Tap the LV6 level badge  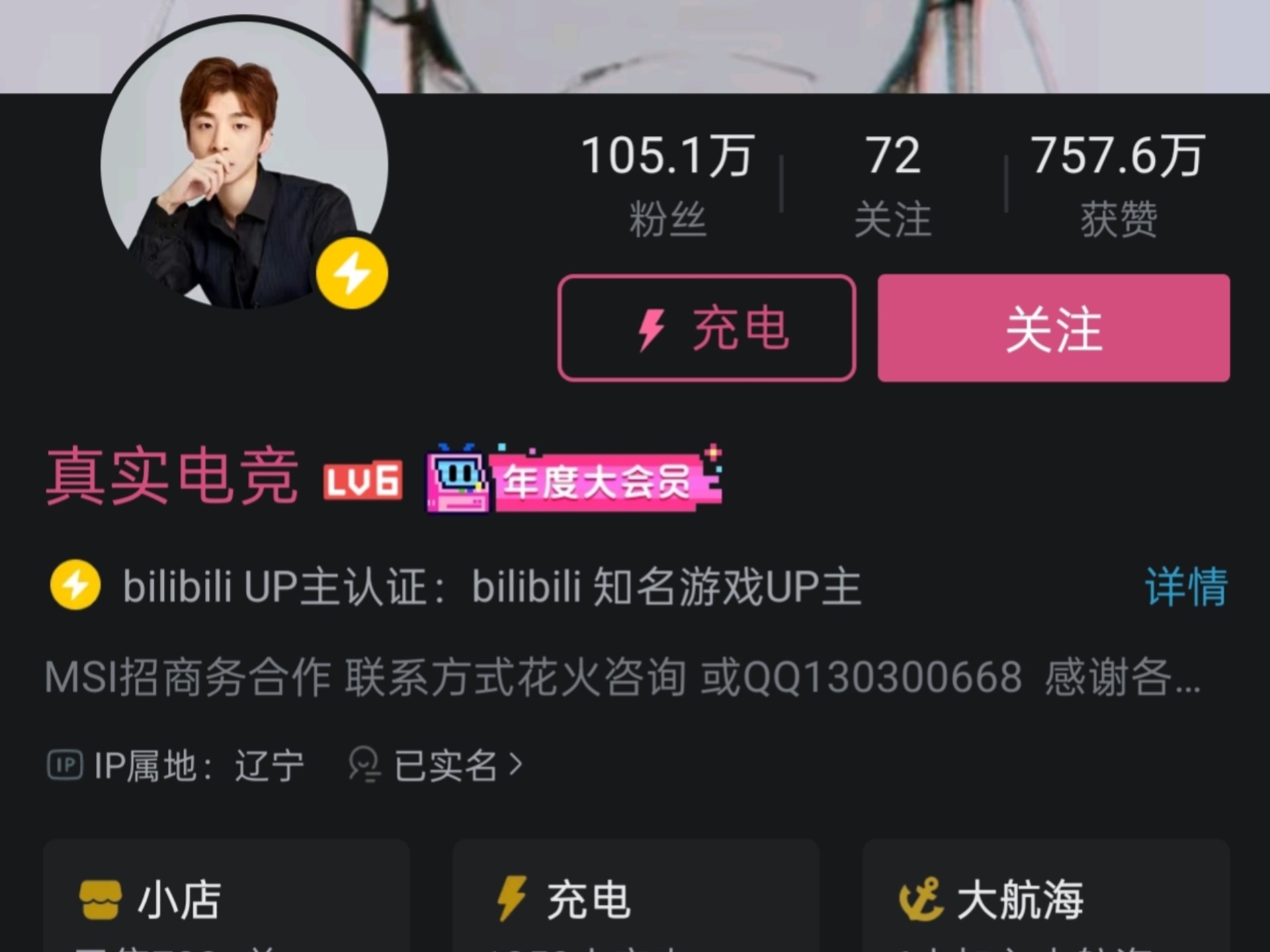click(x=362, y=480)
